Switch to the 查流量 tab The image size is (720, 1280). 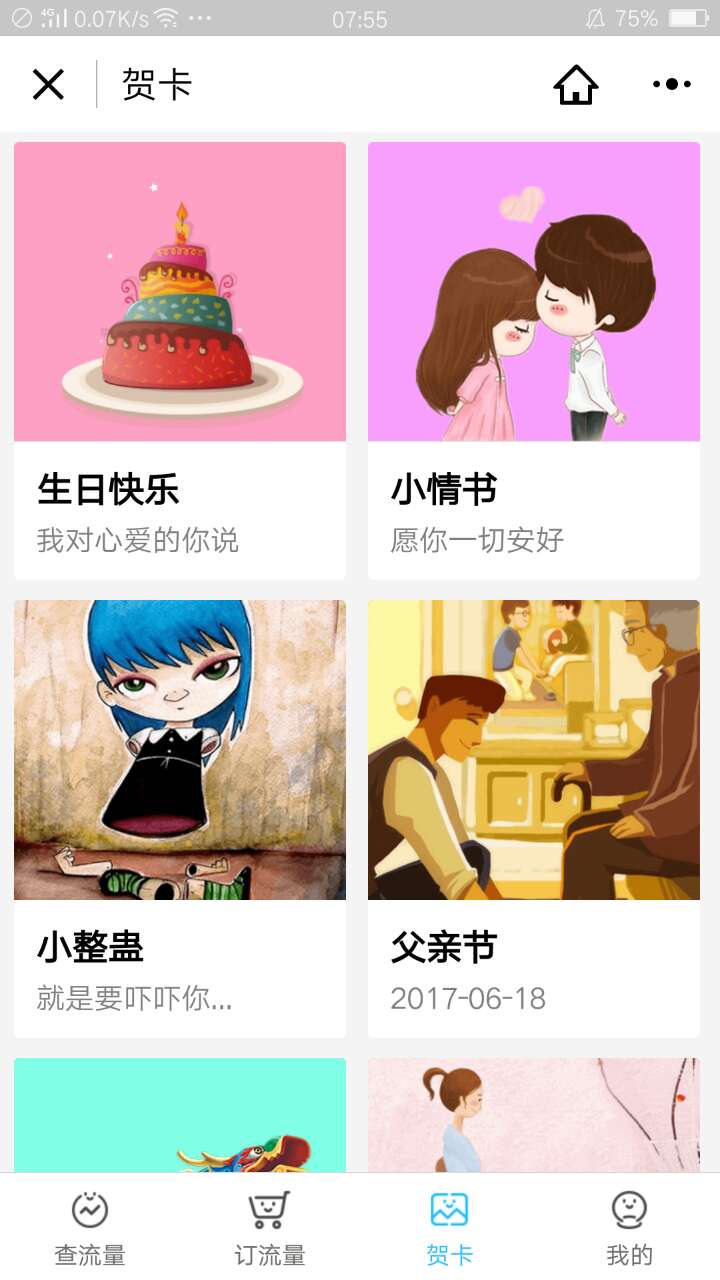[x=90, y=1228]
